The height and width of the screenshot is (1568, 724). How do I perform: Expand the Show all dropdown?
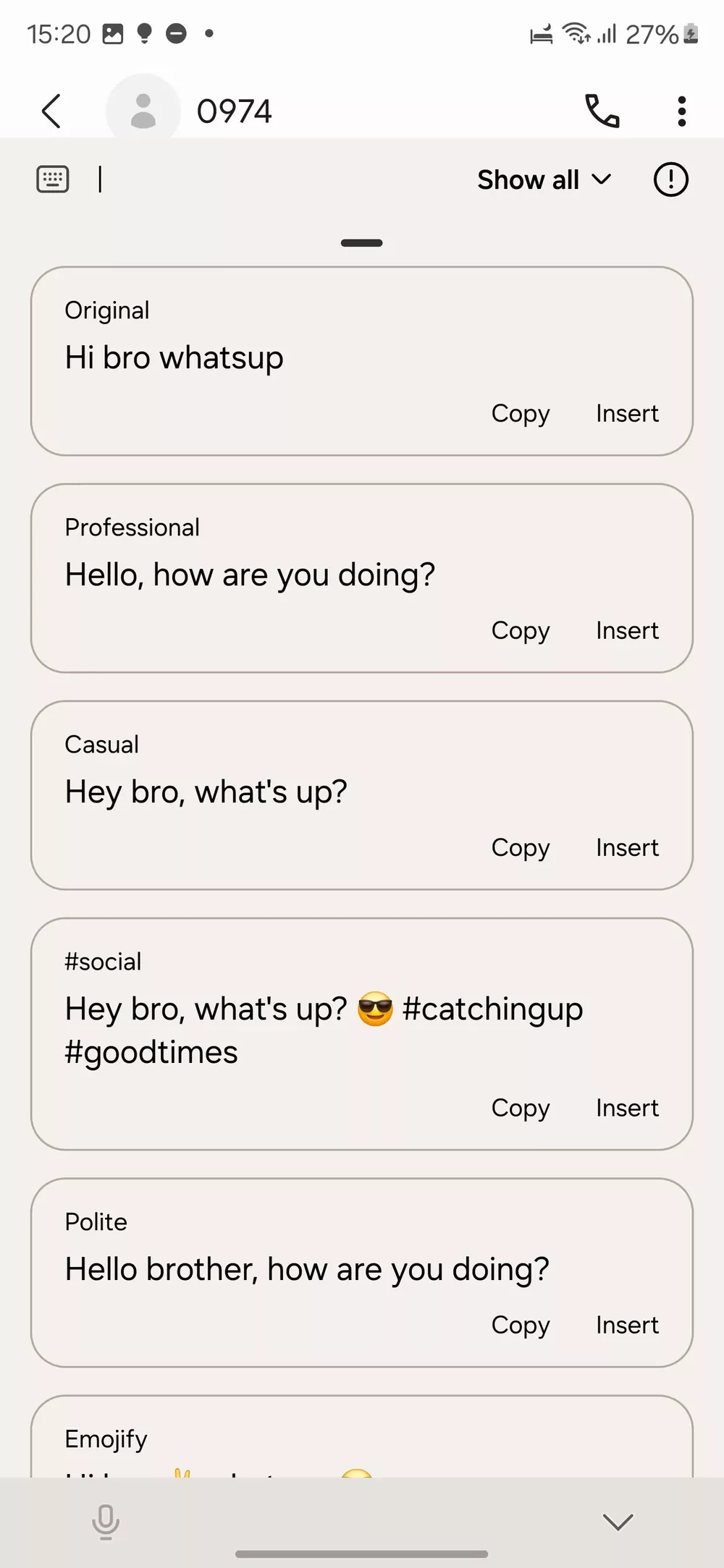(544, 179)
